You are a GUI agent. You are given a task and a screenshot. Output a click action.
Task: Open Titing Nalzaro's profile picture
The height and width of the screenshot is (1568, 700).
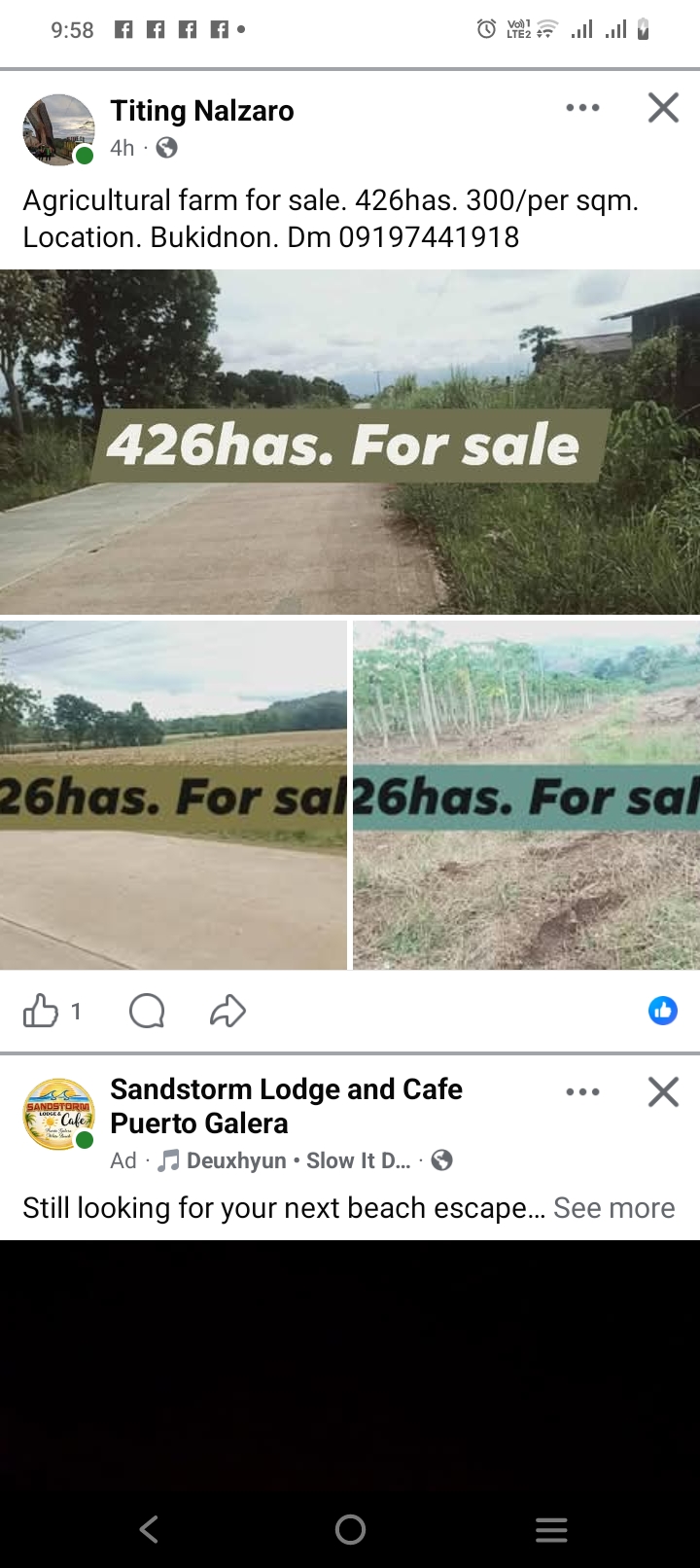click(58, 129)
